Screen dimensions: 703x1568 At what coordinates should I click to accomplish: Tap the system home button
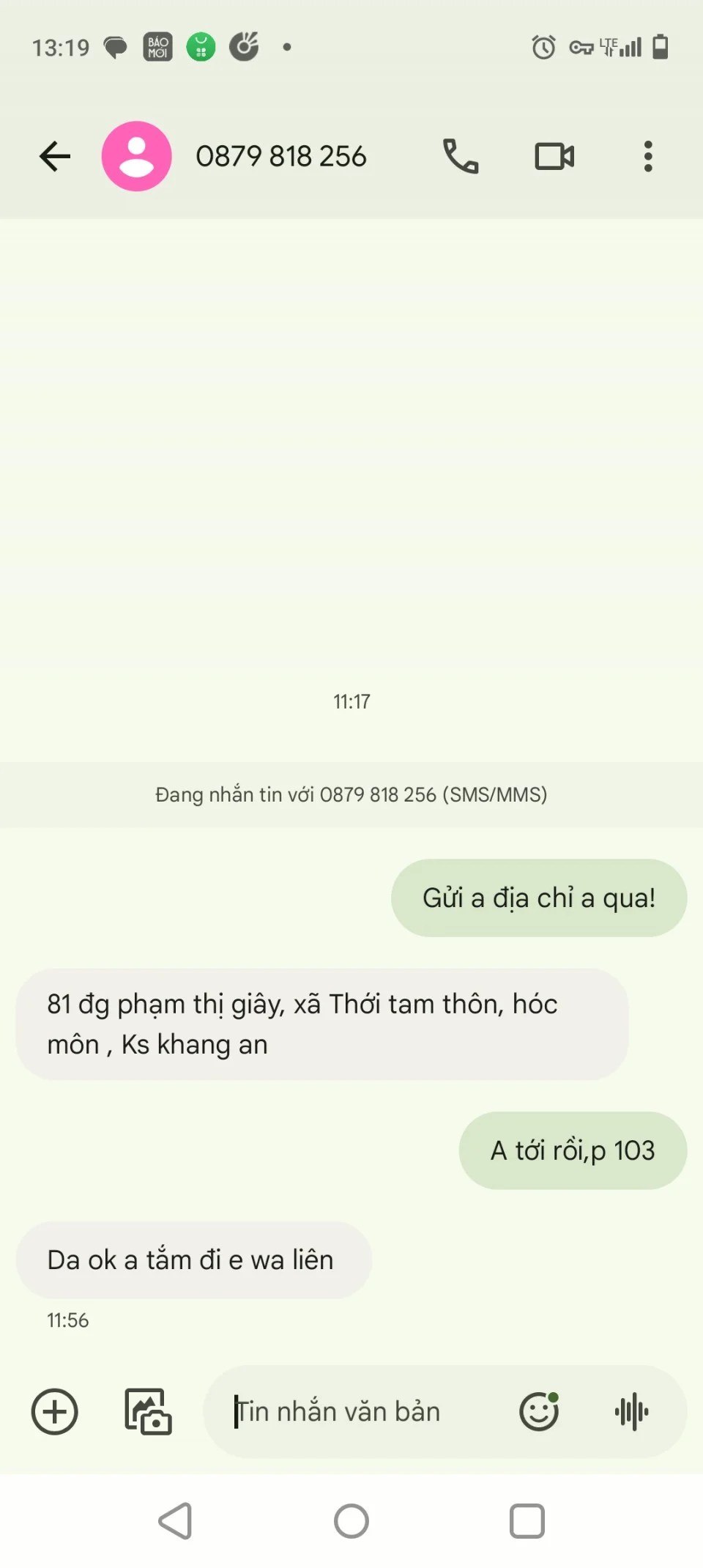point(351,1521)
